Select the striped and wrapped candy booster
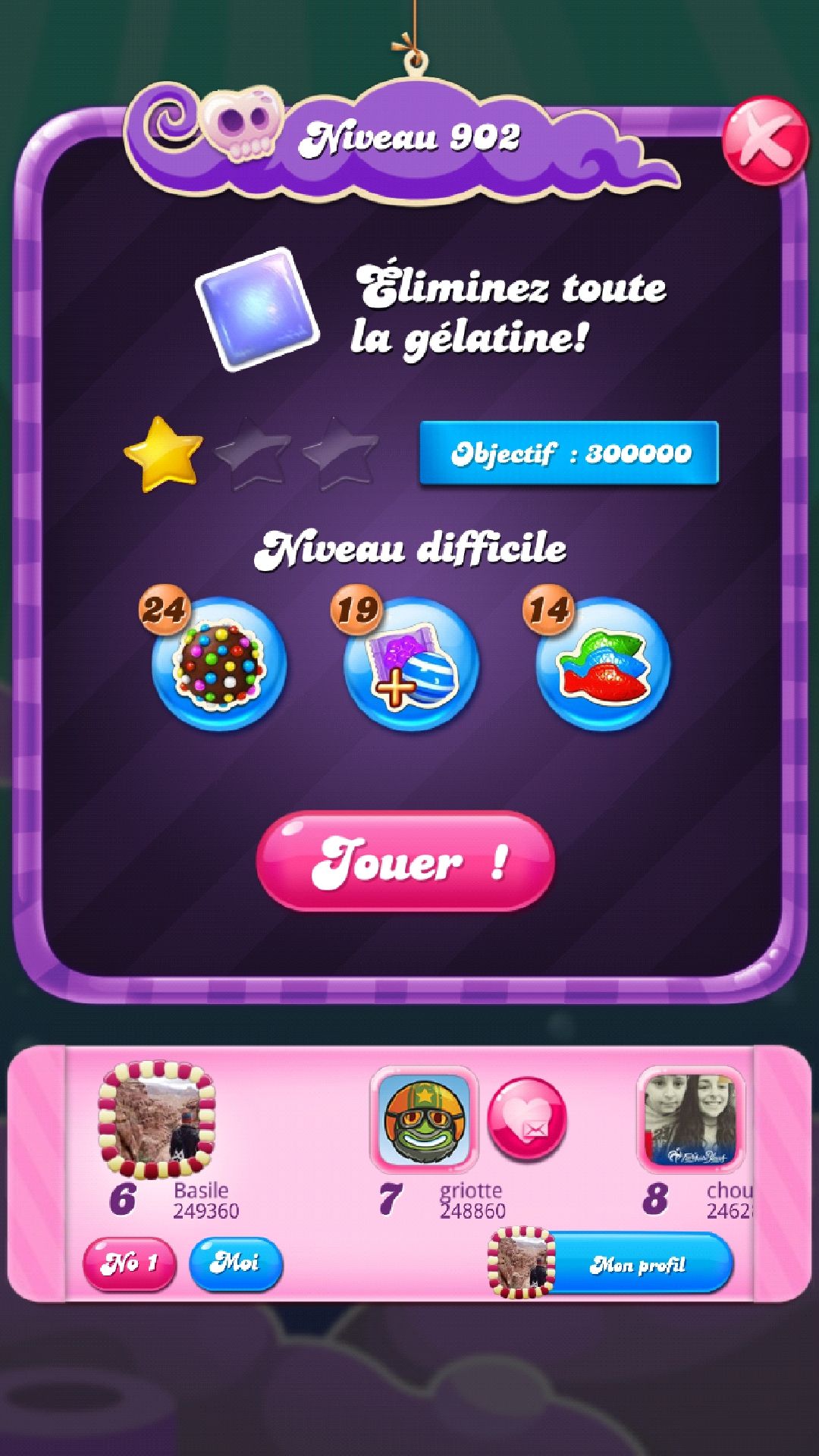The width and height of the screenshot is (819, 1456). coord(411,664)
